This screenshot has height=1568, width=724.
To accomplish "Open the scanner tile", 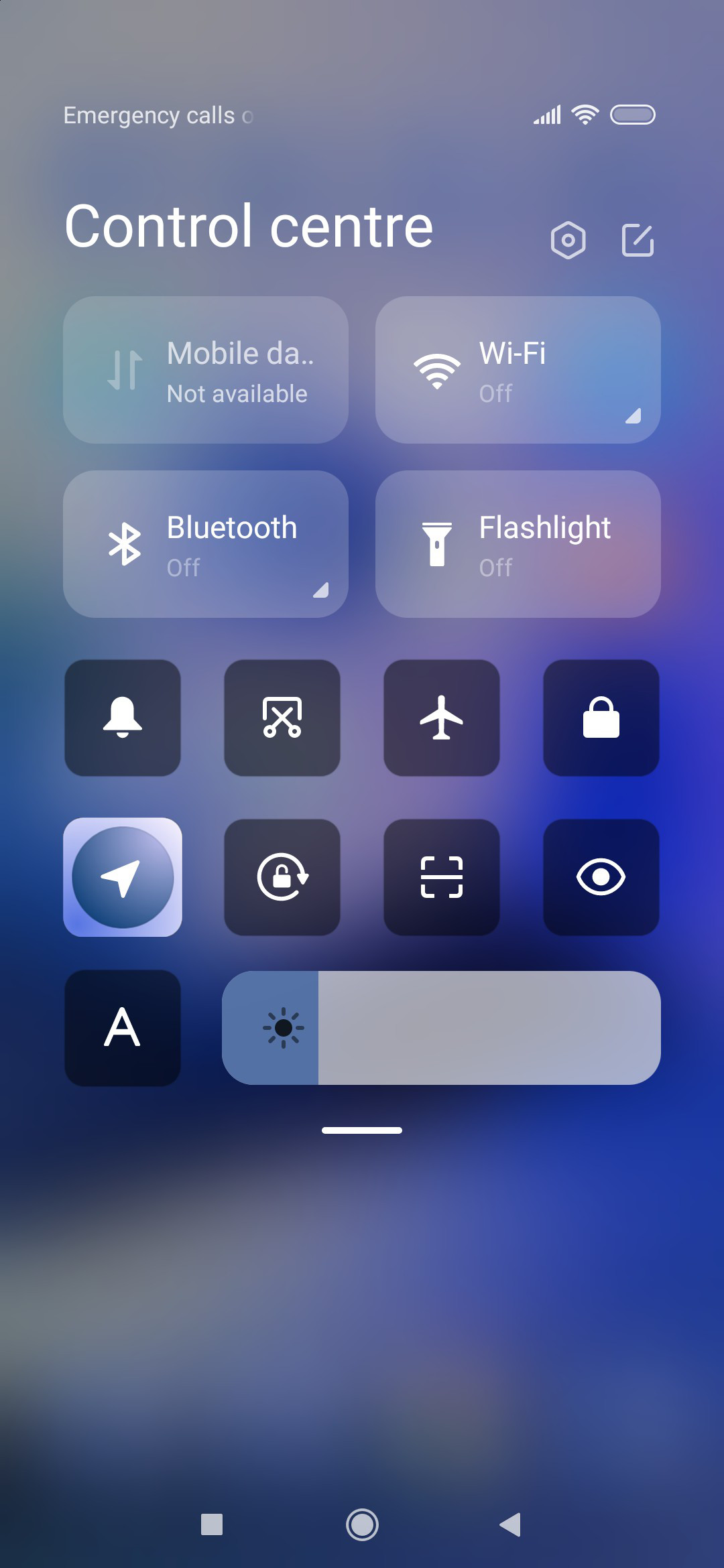I will (442, 877).
